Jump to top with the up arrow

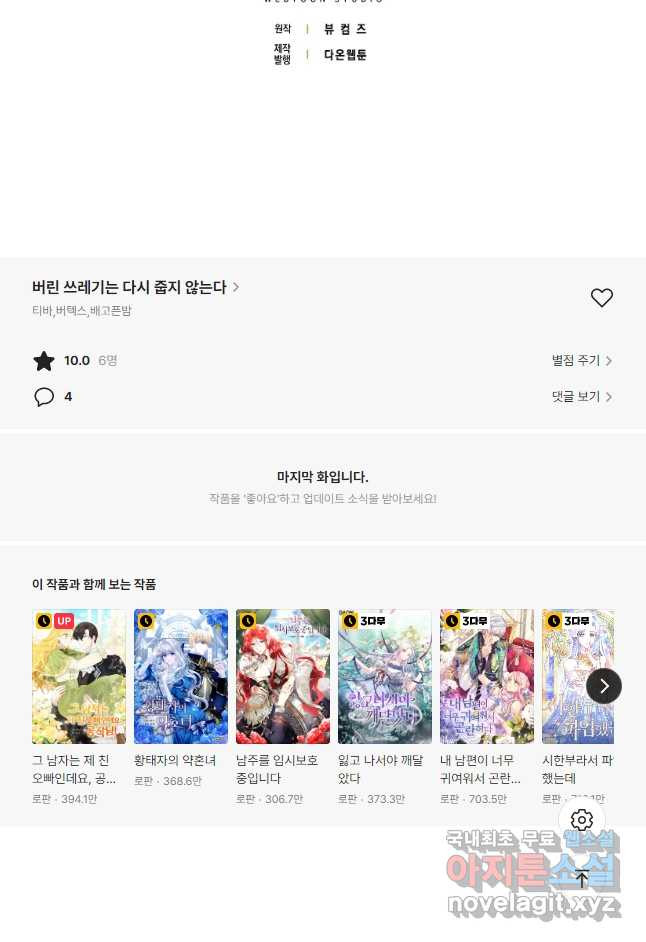coord(582,879)
